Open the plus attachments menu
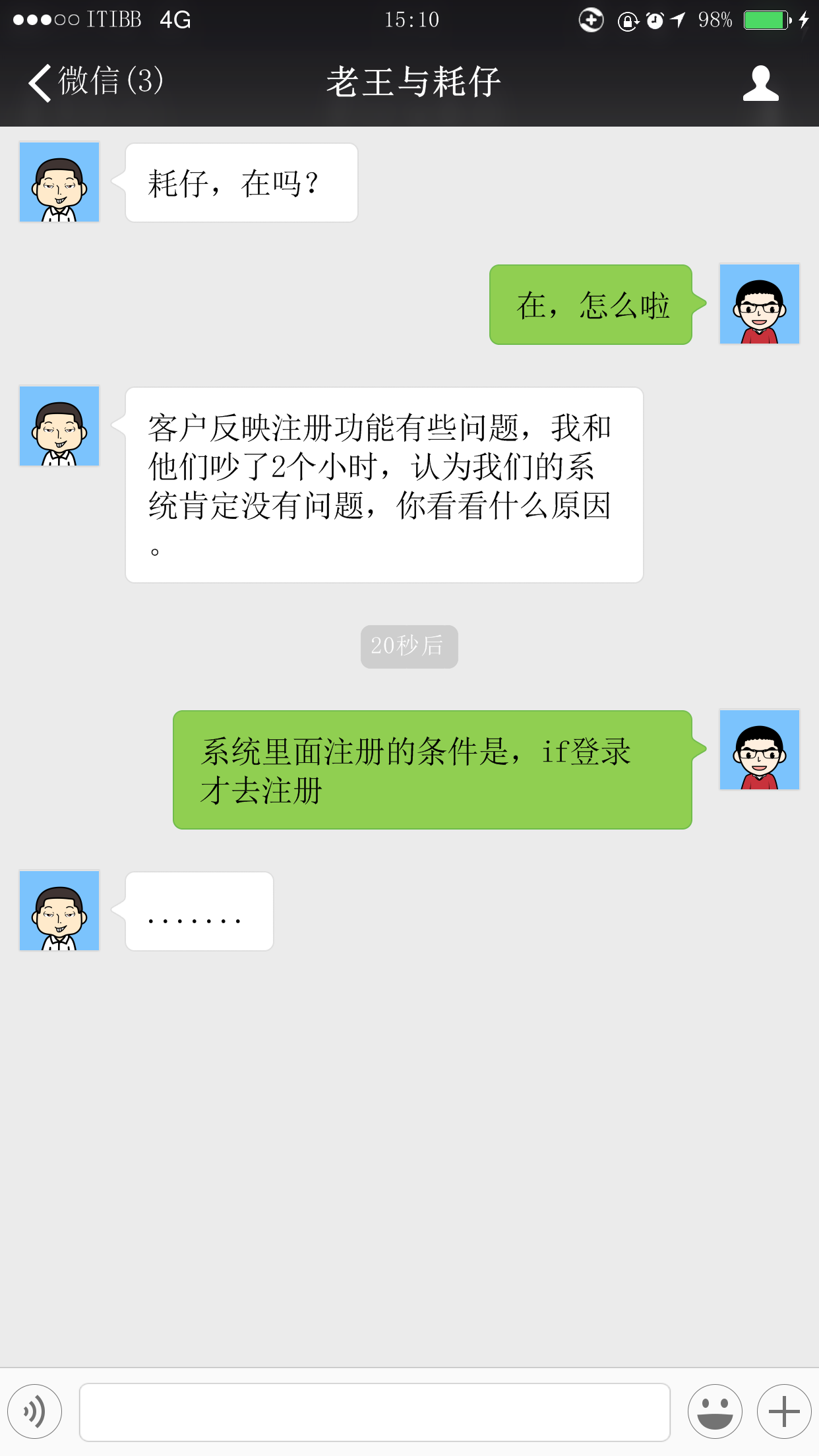Screen dimensions: 819x1456 784,1411
